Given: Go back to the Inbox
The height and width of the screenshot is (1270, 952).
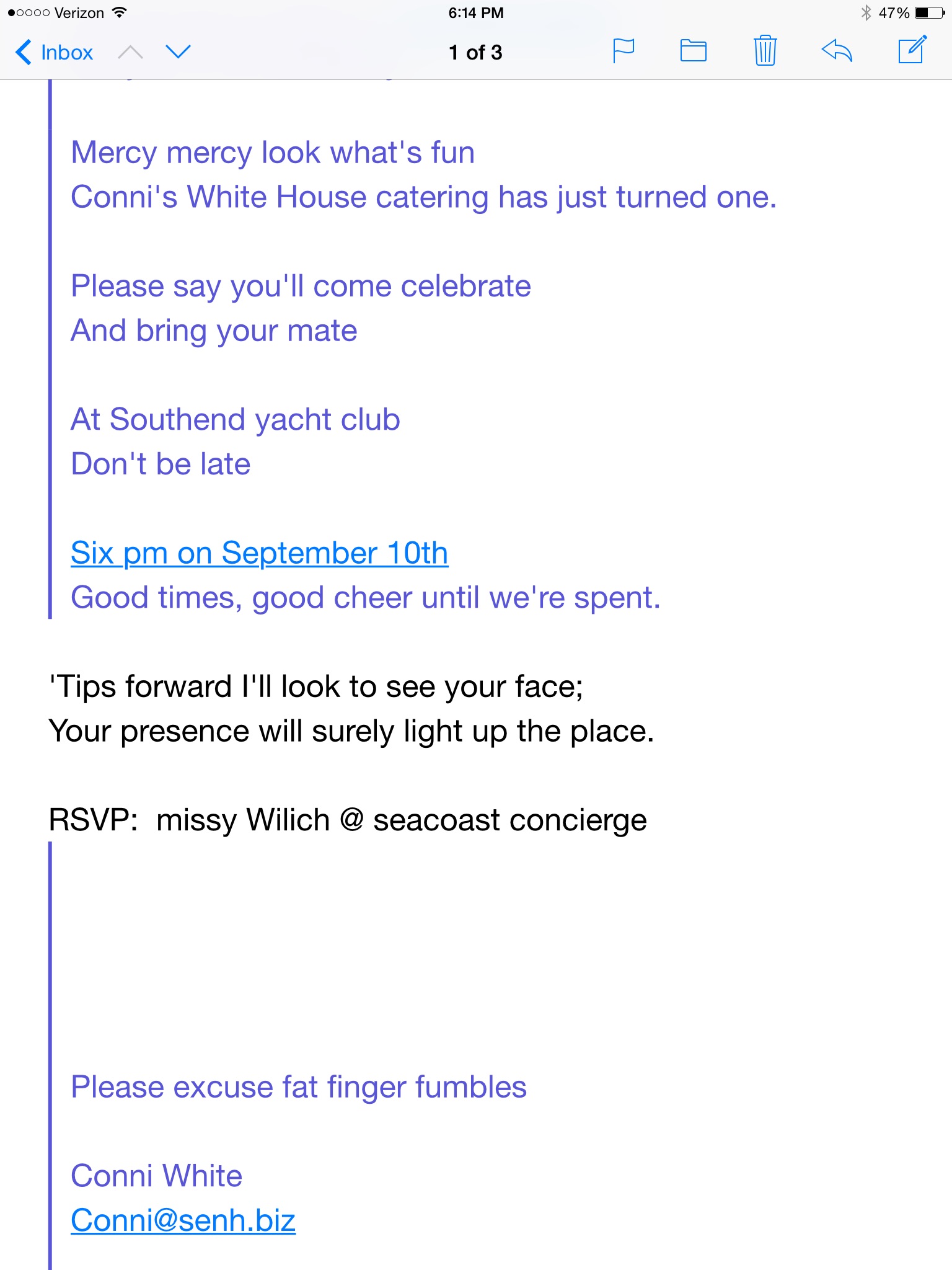Looking at the screenshot, I should click(x=55, y=52).
